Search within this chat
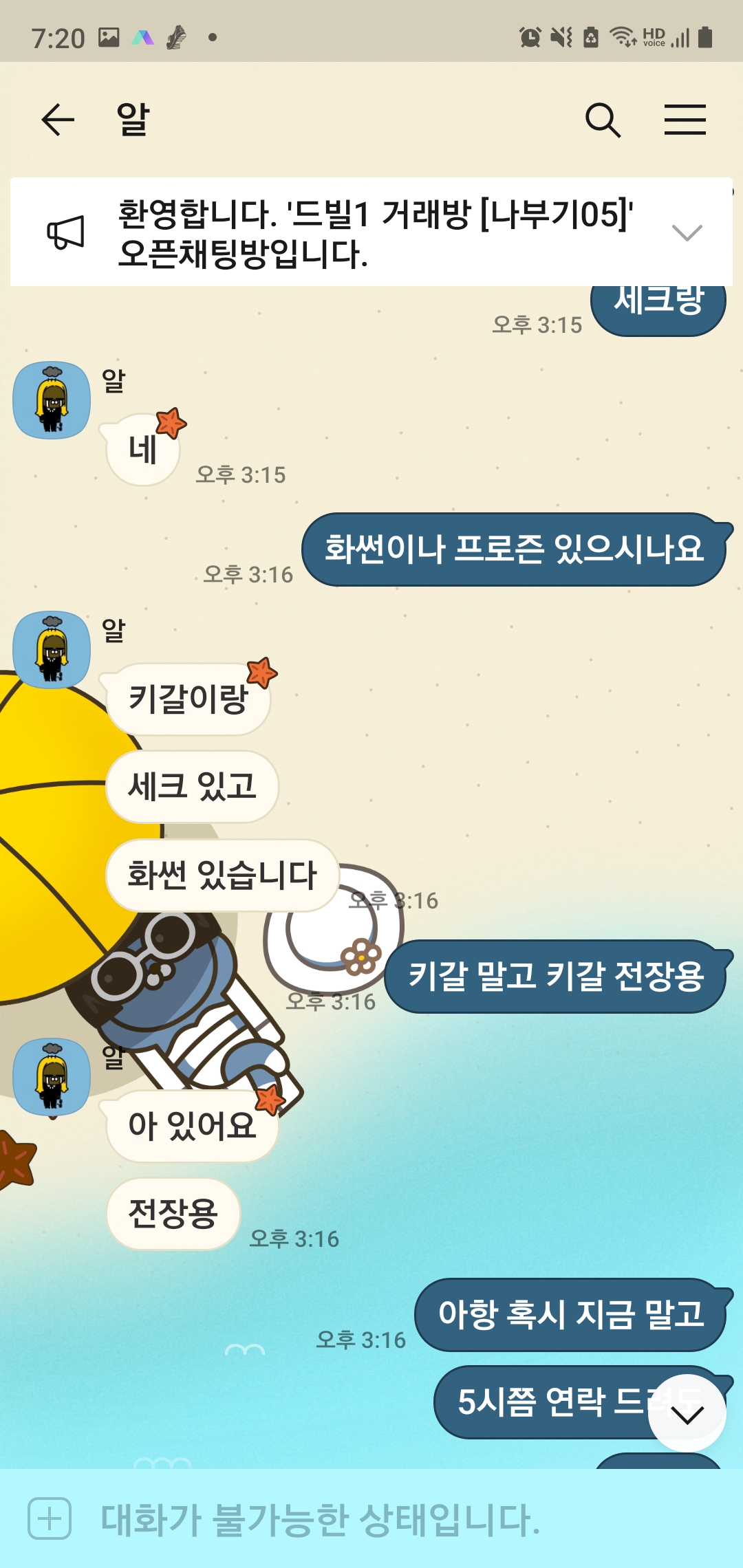This screenshot has width=743, height=1568. click(x=603, y=120)
